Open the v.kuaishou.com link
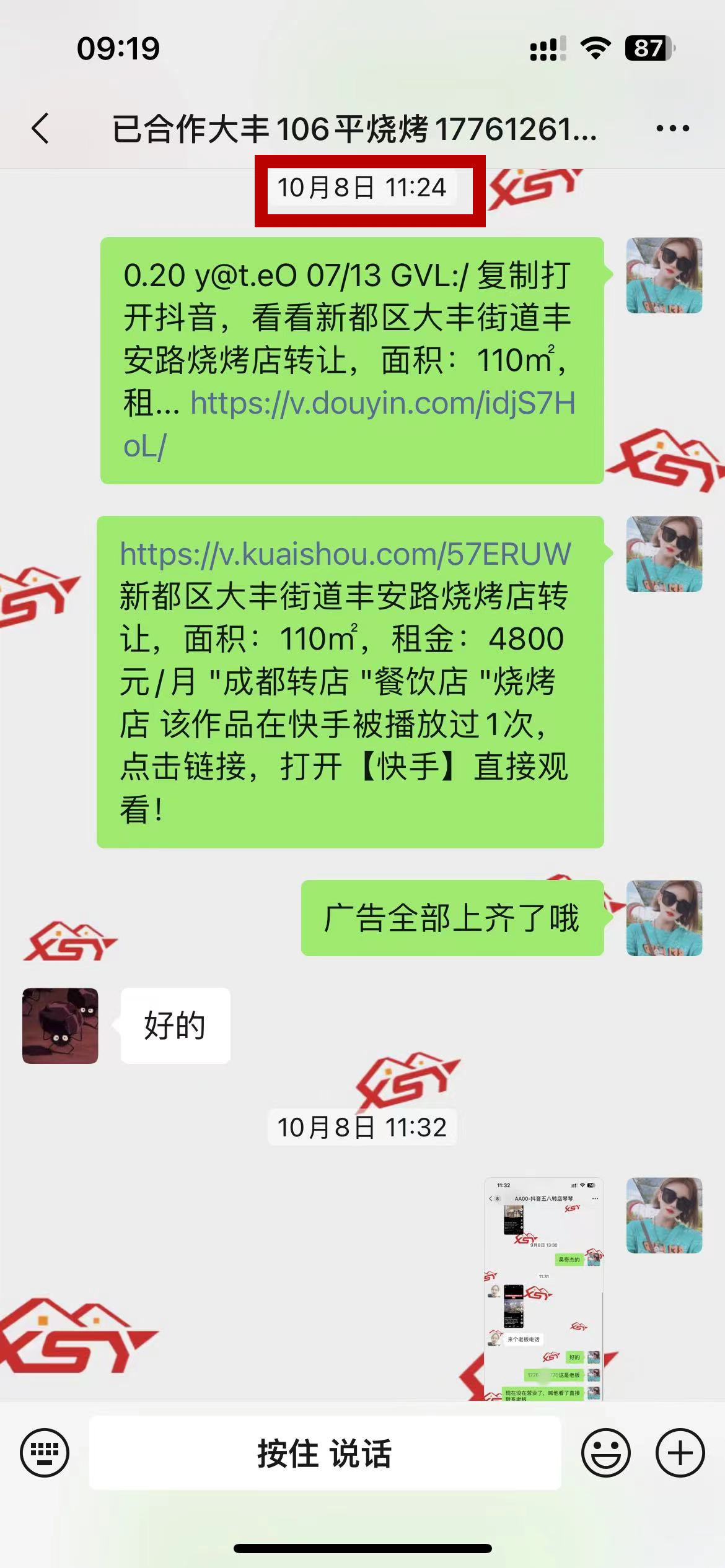Image resolution: width=725 pixels, height=1568 pixels. coord(345,554)
